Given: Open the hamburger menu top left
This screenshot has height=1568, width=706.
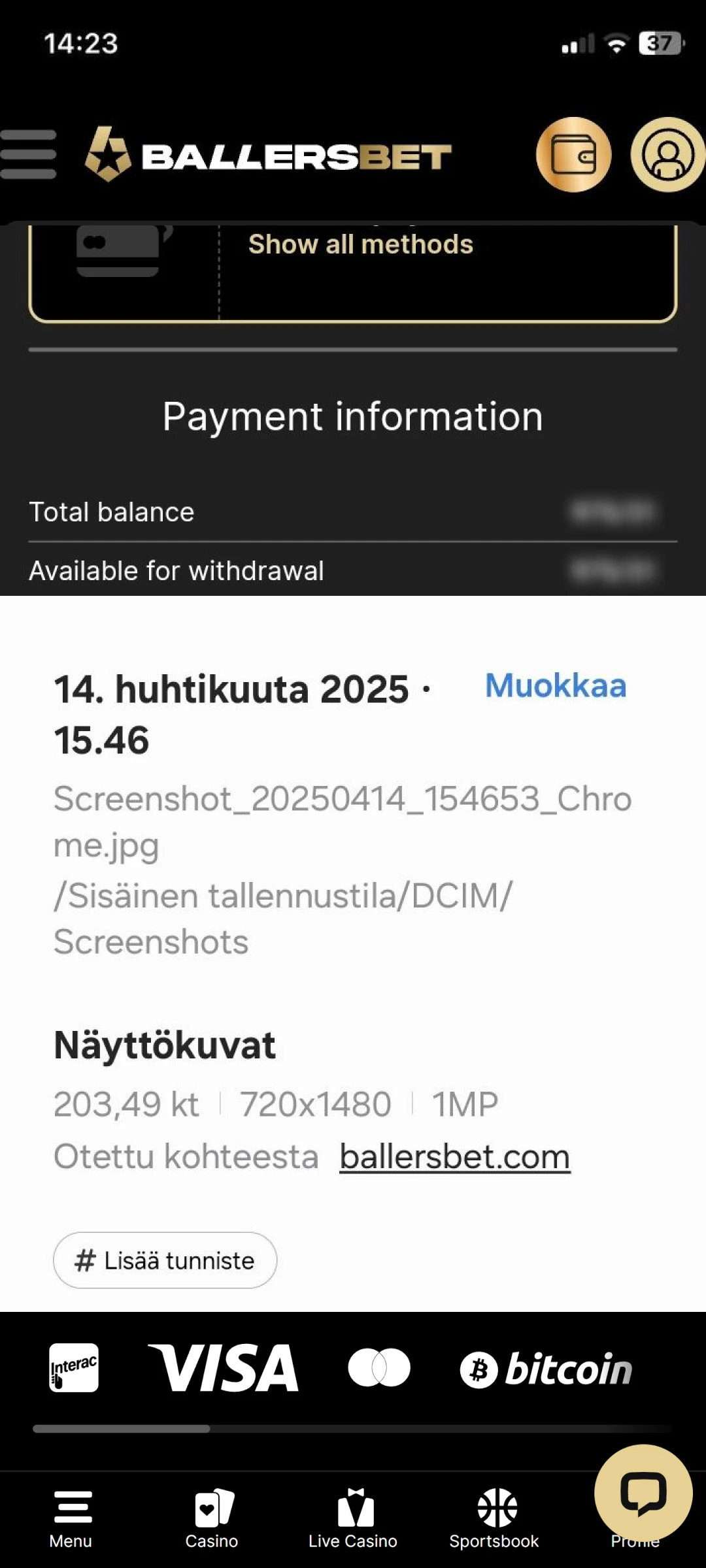Looking at the screenshot, I should pyautogui.click(x=29, y=154).
